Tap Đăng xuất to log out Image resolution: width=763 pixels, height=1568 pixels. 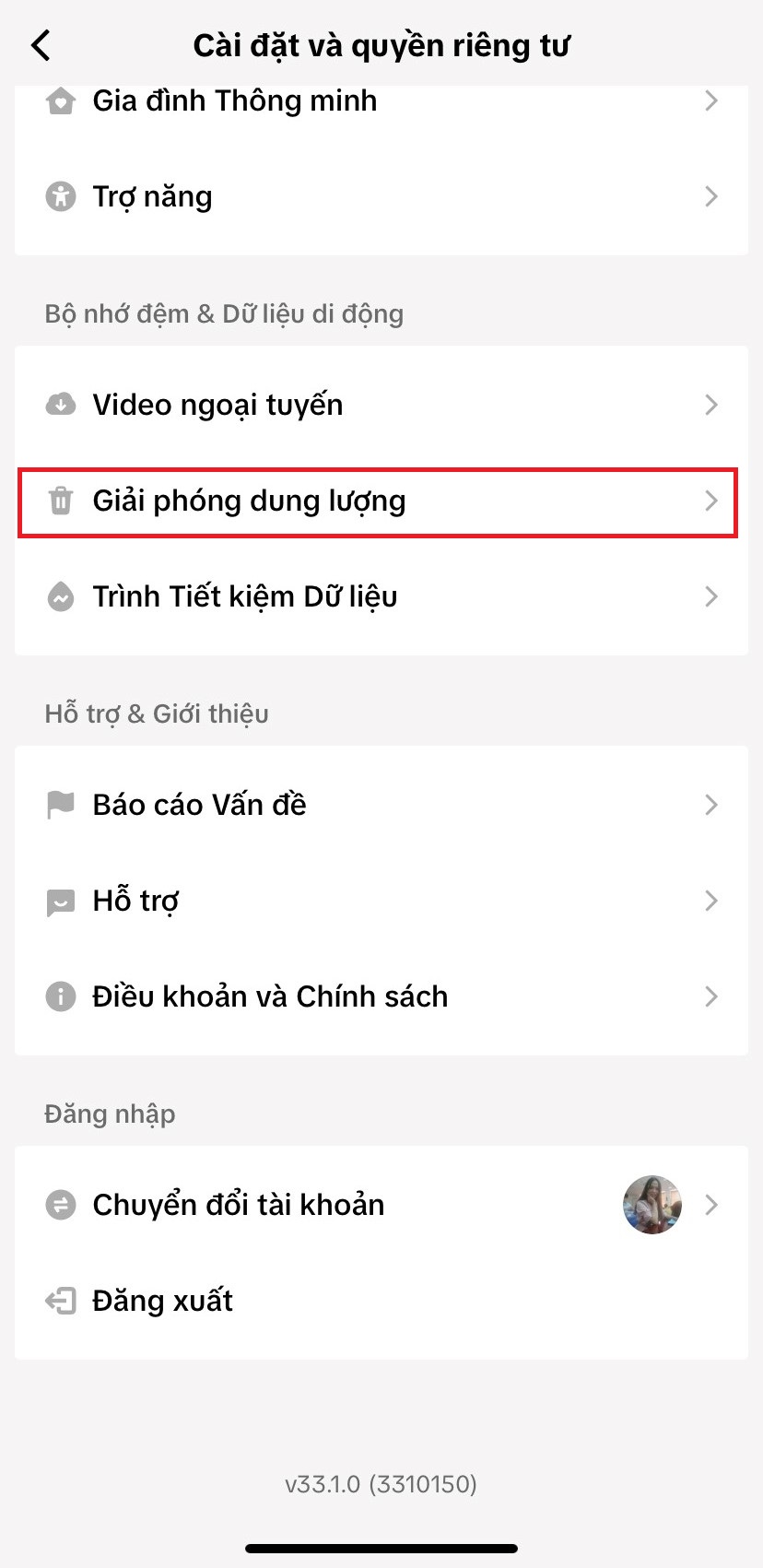click(381, 1301)
